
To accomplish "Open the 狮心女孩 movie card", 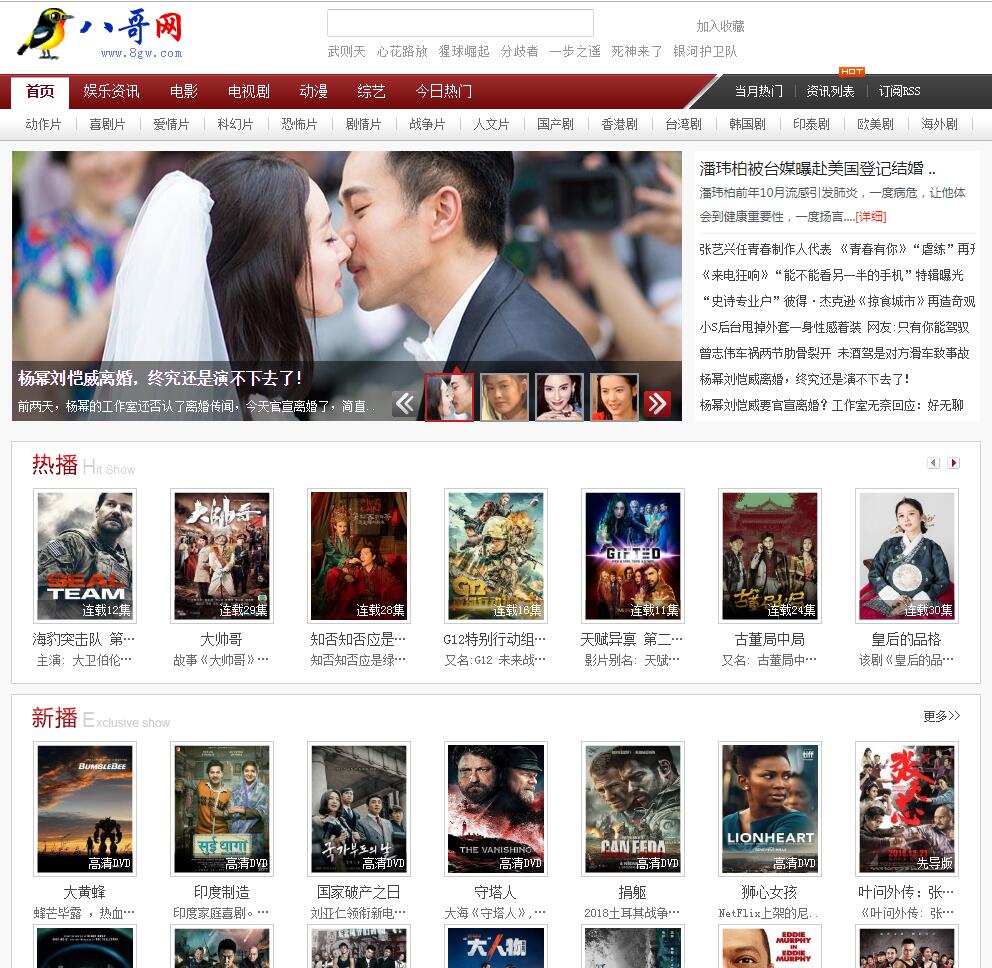I will (770, 808).
